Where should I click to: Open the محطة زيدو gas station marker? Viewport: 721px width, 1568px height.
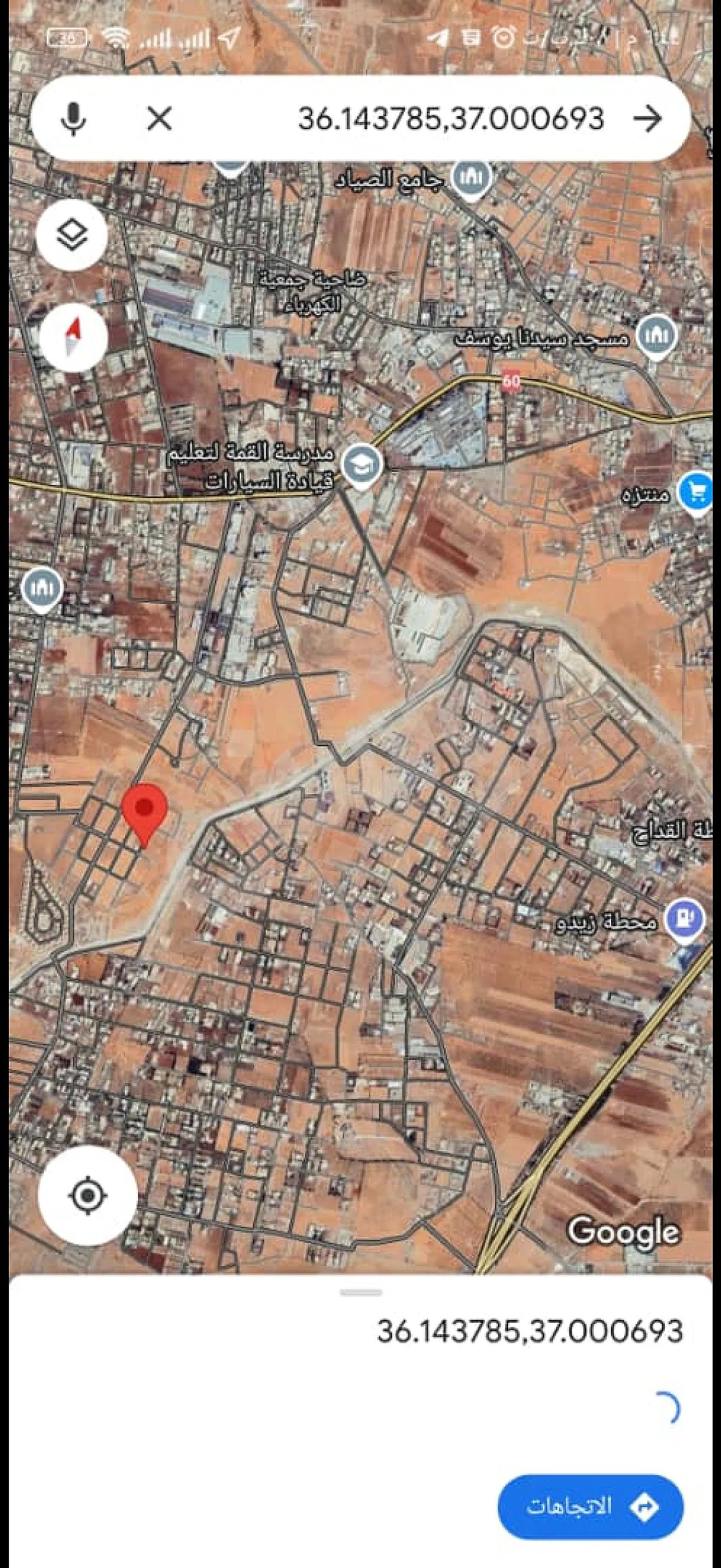point(685,919)
